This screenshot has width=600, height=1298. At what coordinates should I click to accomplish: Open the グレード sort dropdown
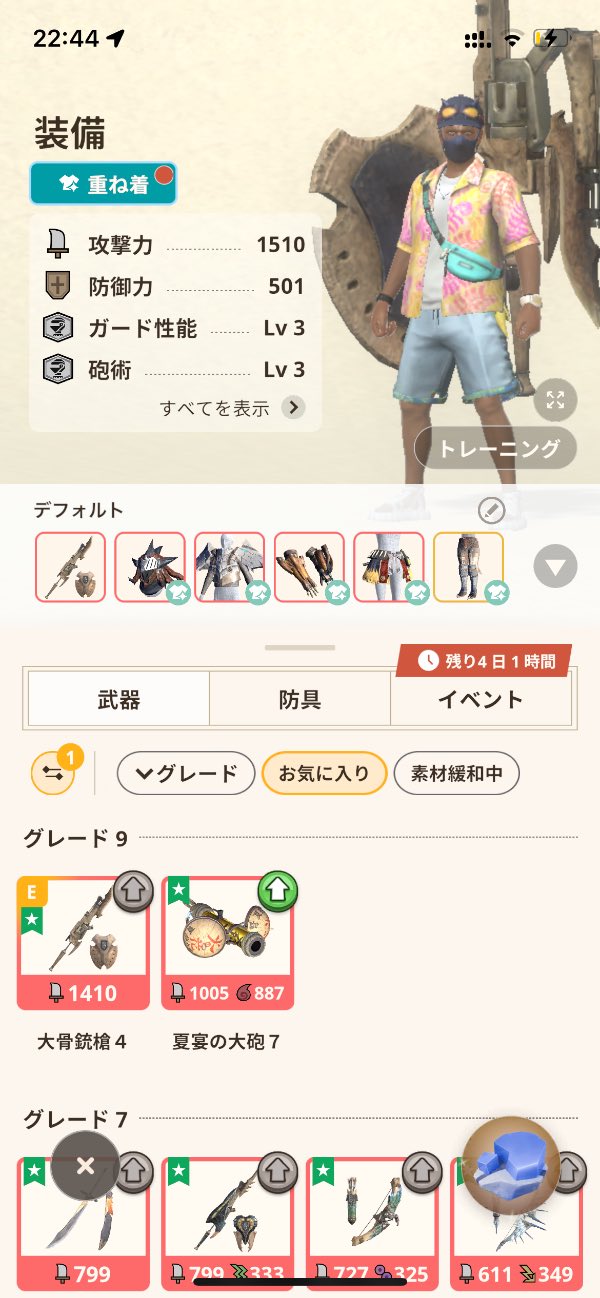pos(186,773)
